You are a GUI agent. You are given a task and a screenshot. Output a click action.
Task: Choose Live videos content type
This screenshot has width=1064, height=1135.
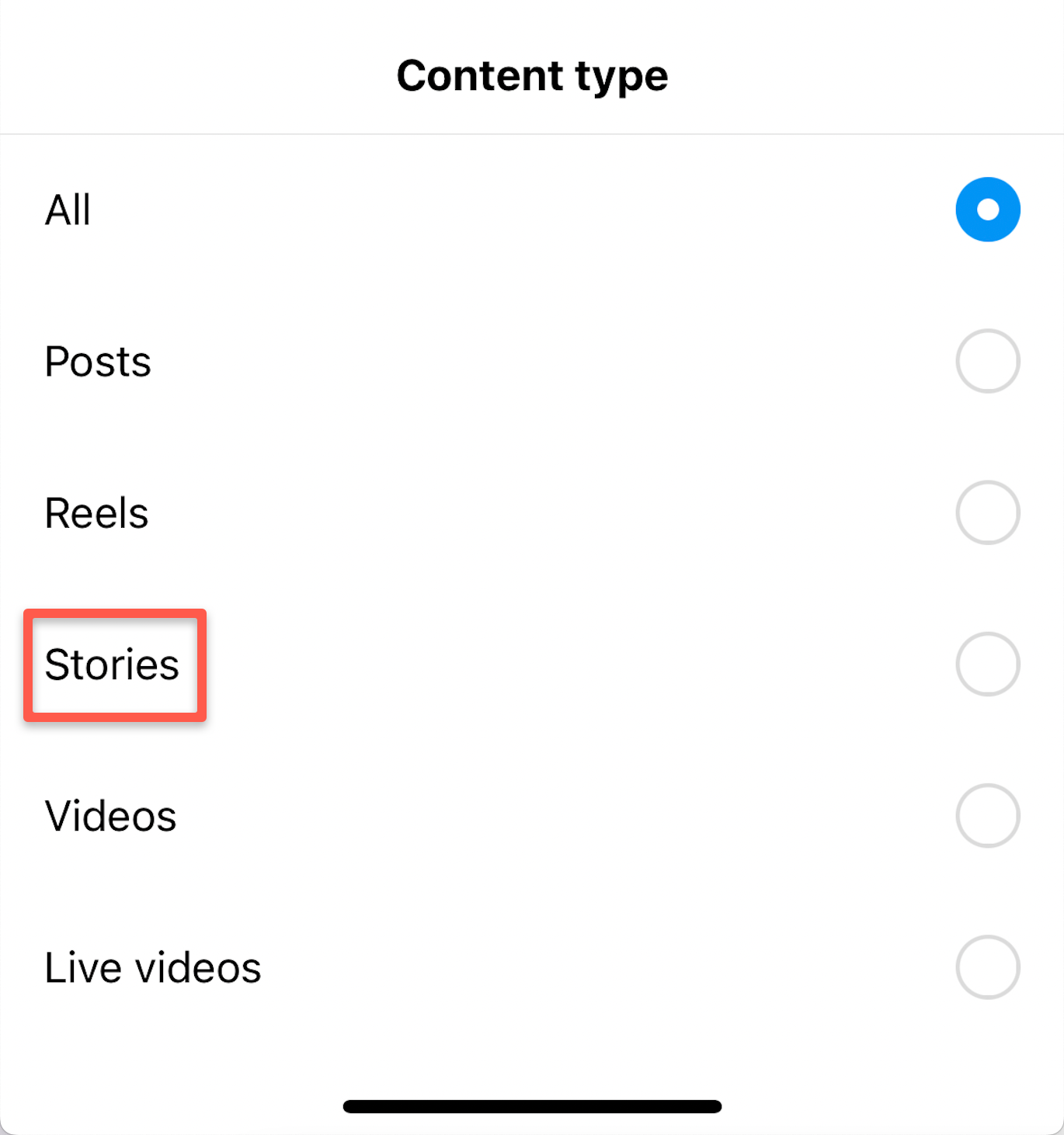pos(987,967)
